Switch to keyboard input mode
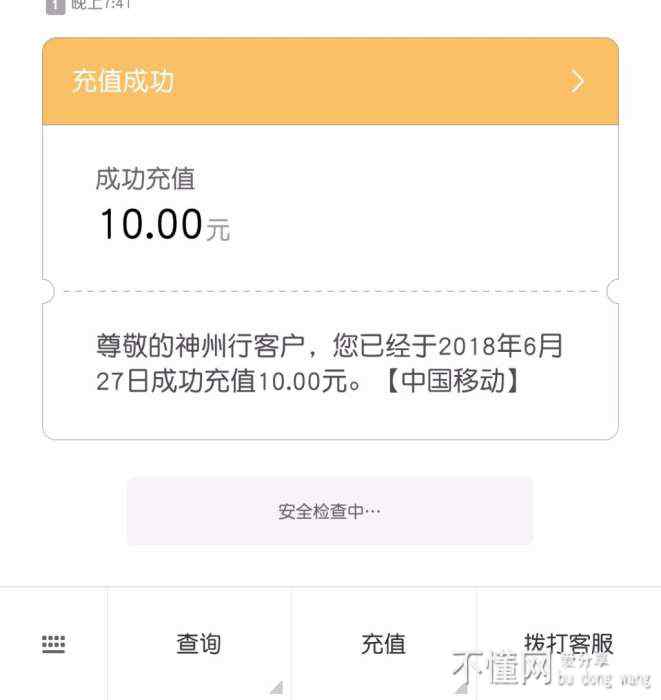Viewport: 661px width, 700px height. pos(53,644)
